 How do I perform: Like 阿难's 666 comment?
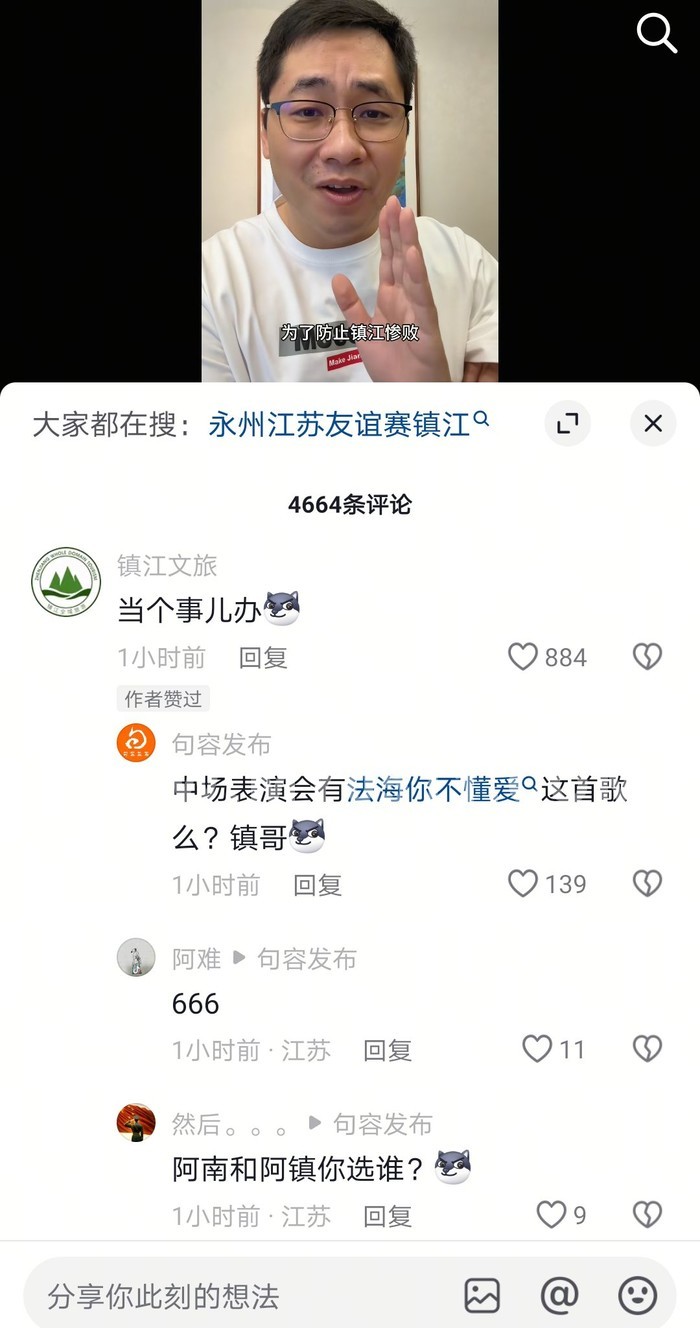tap(538, 1049)
